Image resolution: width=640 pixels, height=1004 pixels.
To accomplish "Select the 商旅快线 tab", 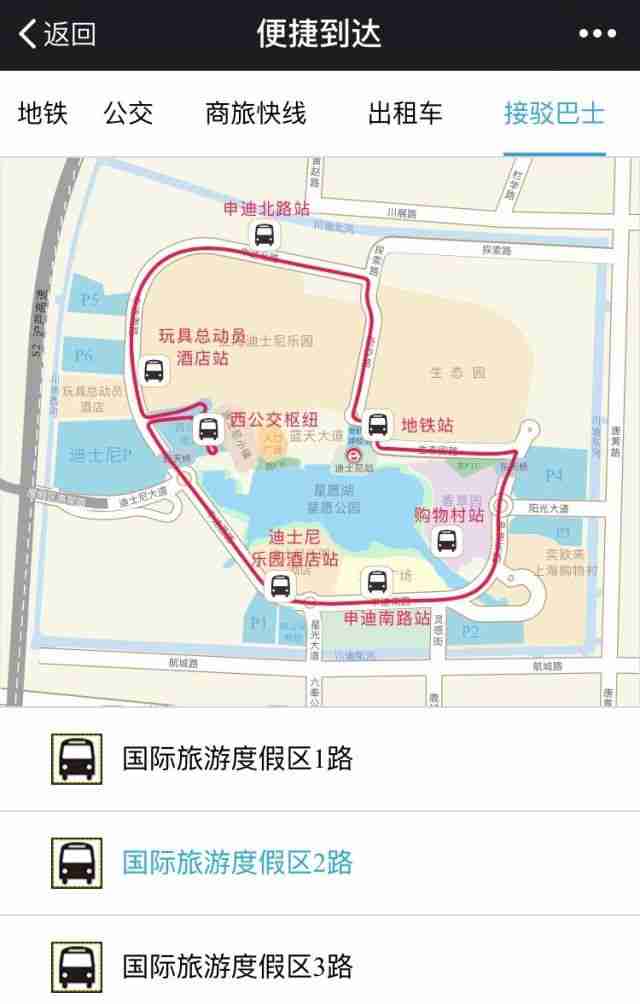I will [x=256, y=113].
